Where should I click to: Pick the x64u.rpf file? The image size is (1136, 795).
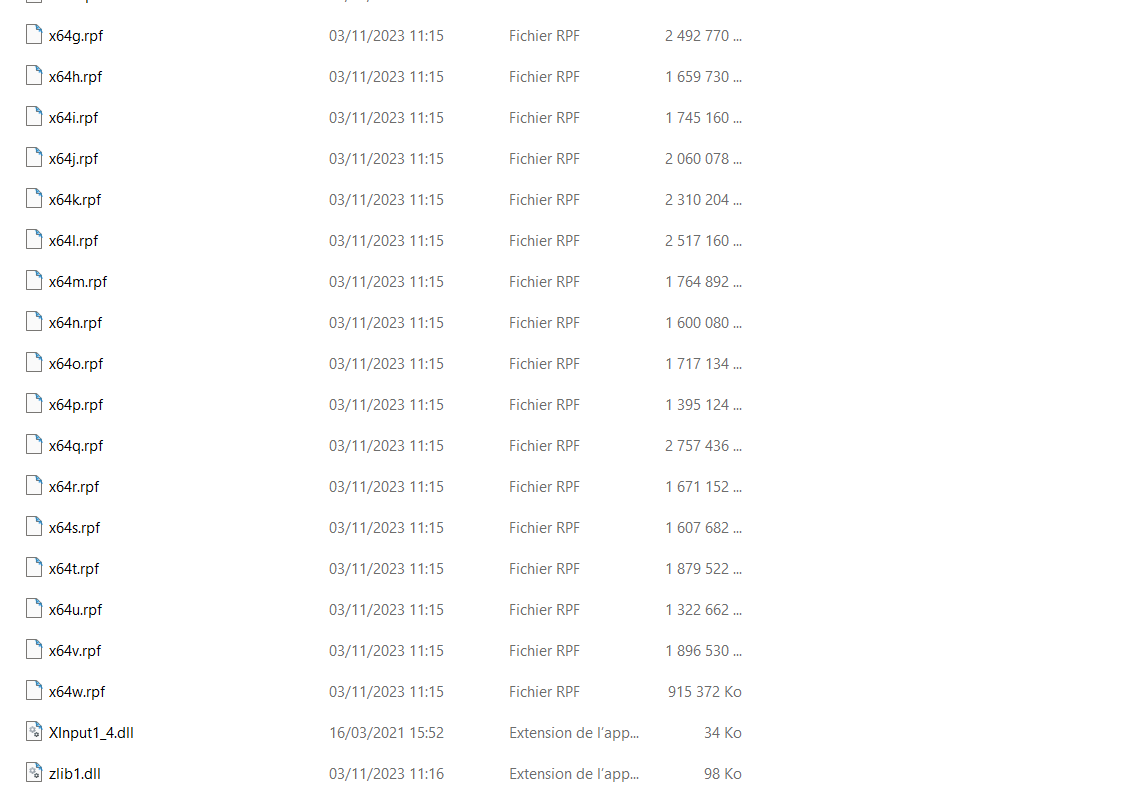point(75,610)
